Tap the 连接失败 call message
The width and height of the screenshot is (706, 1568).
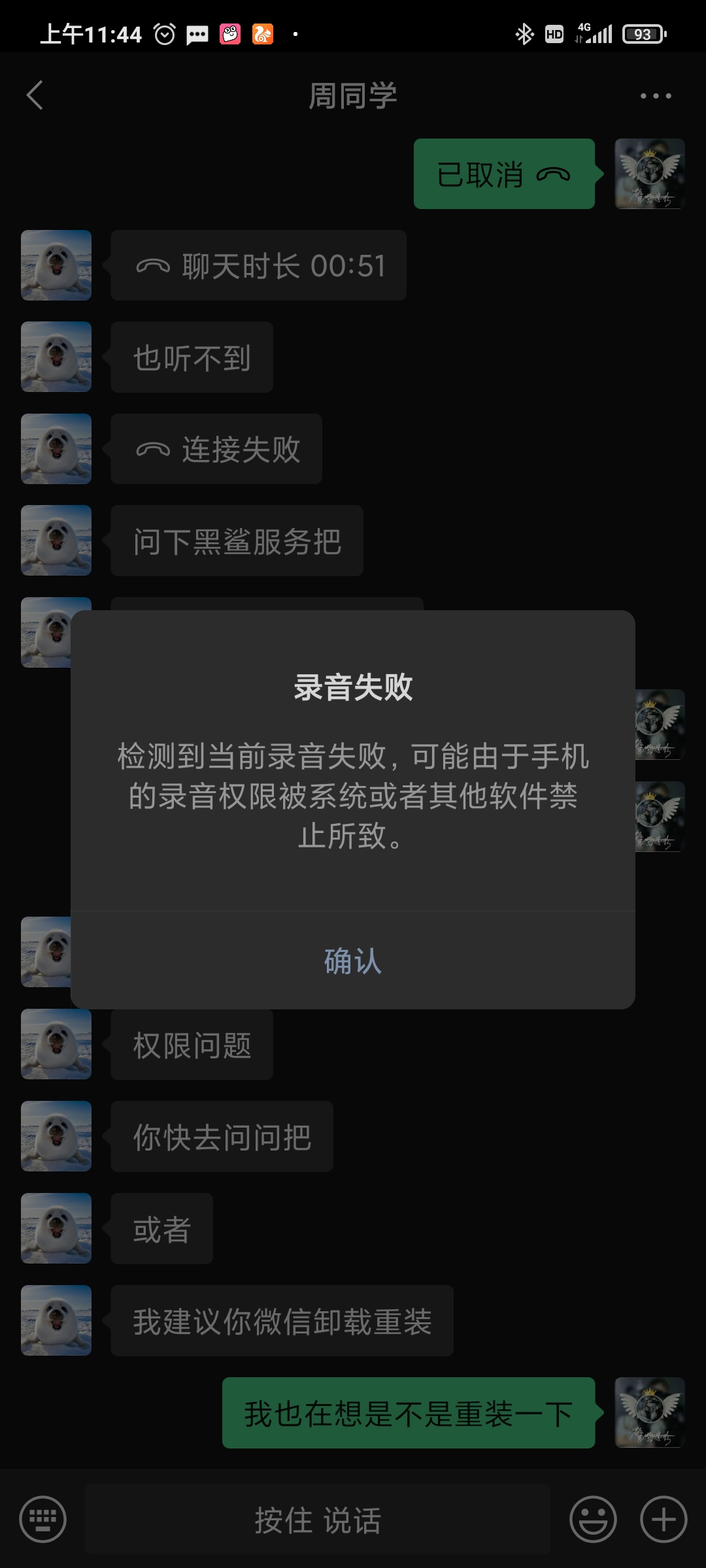coord(216,449)
